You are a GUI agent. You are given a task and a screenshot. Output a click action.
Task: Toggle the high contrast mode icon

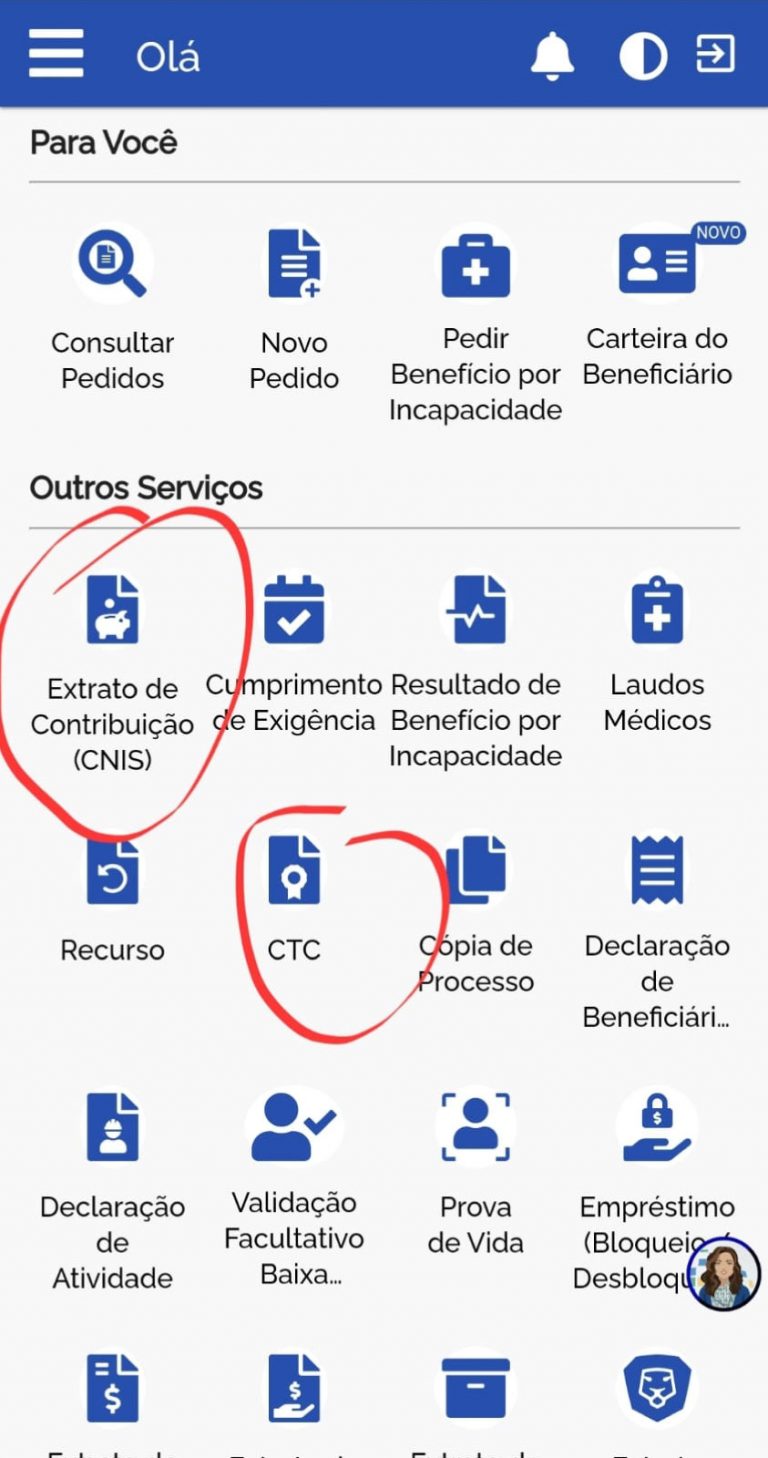tap(642, 56)
